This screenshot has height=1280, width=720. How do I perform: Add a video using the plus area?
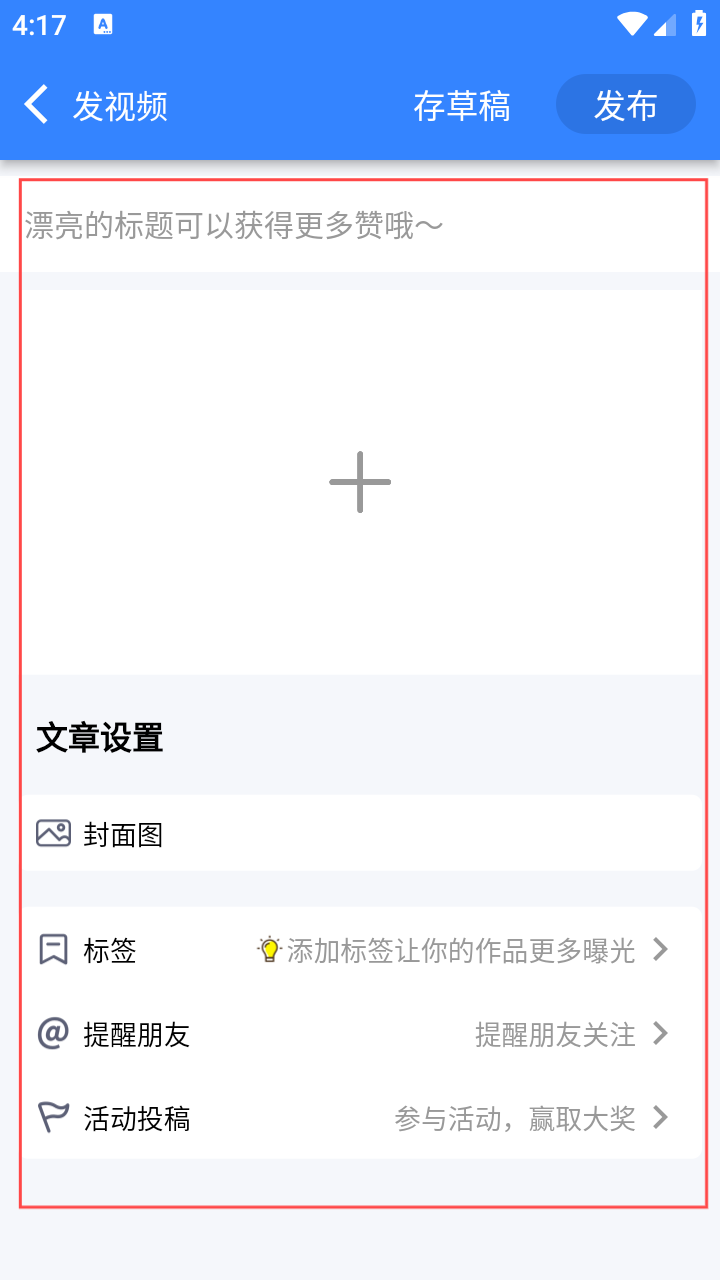click(360, 482)
